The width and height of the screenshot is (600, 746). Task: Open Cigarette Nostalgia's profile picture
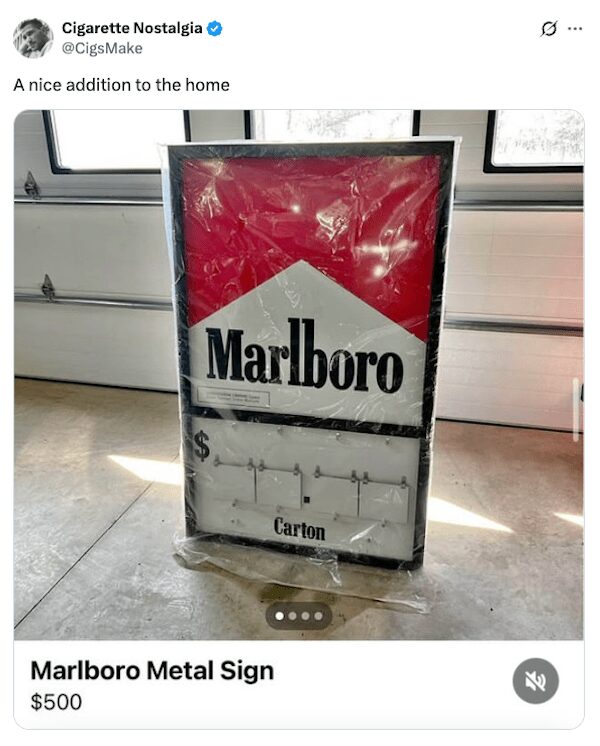click(32, 38)
